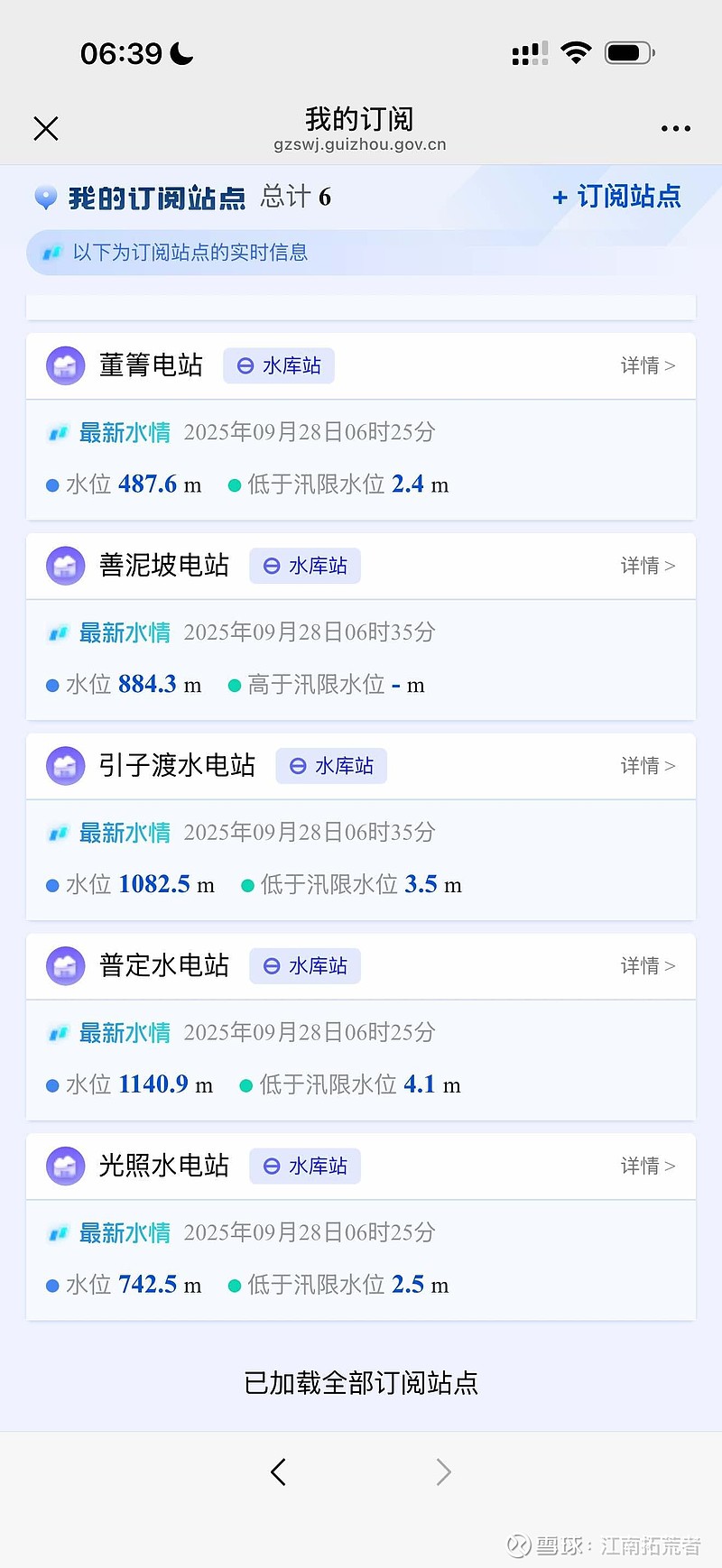Add a new station via 订阅站点

617,197
